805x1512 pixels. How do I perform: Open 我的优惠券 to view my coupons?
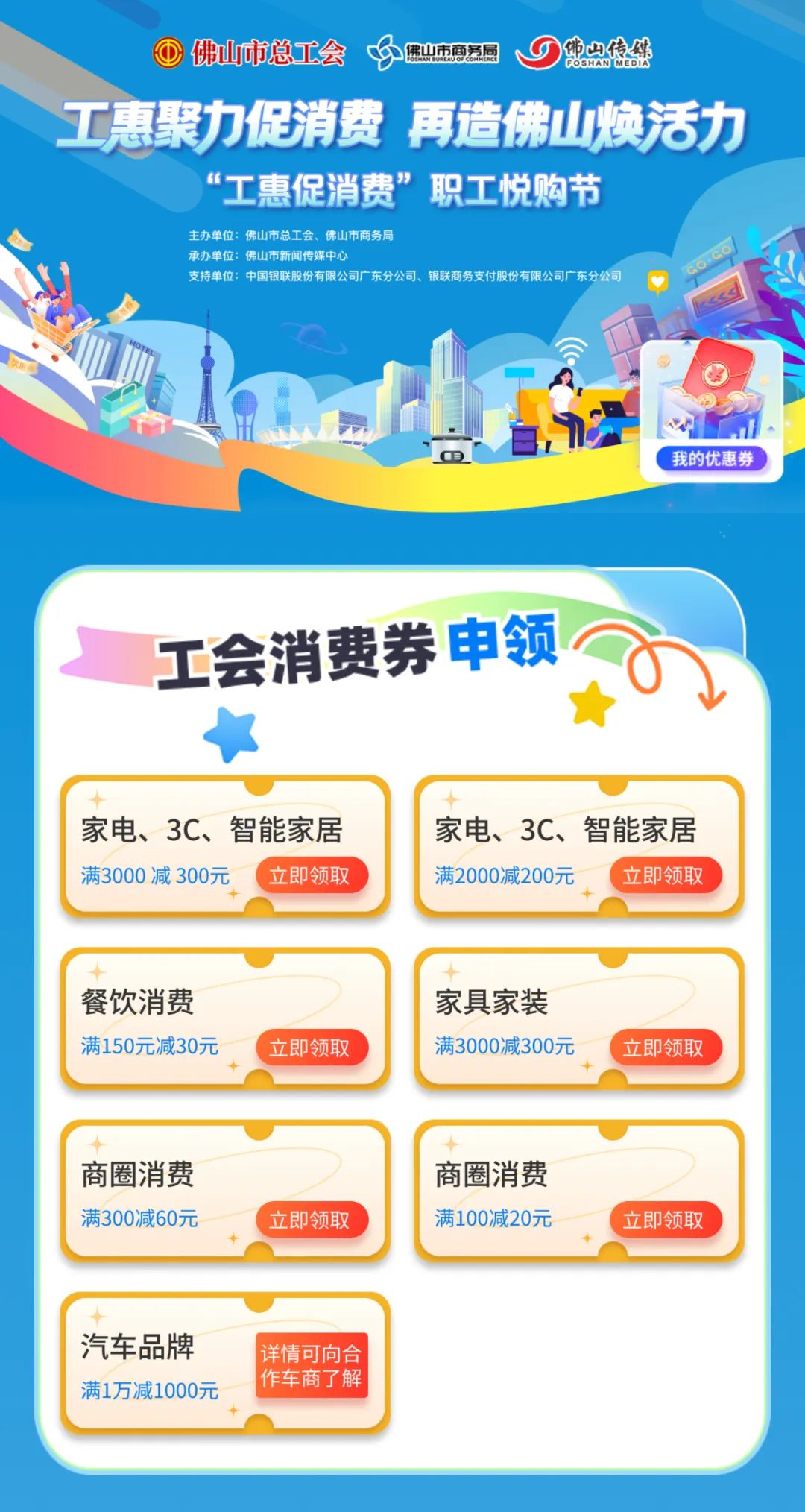(x=712, y=458)
